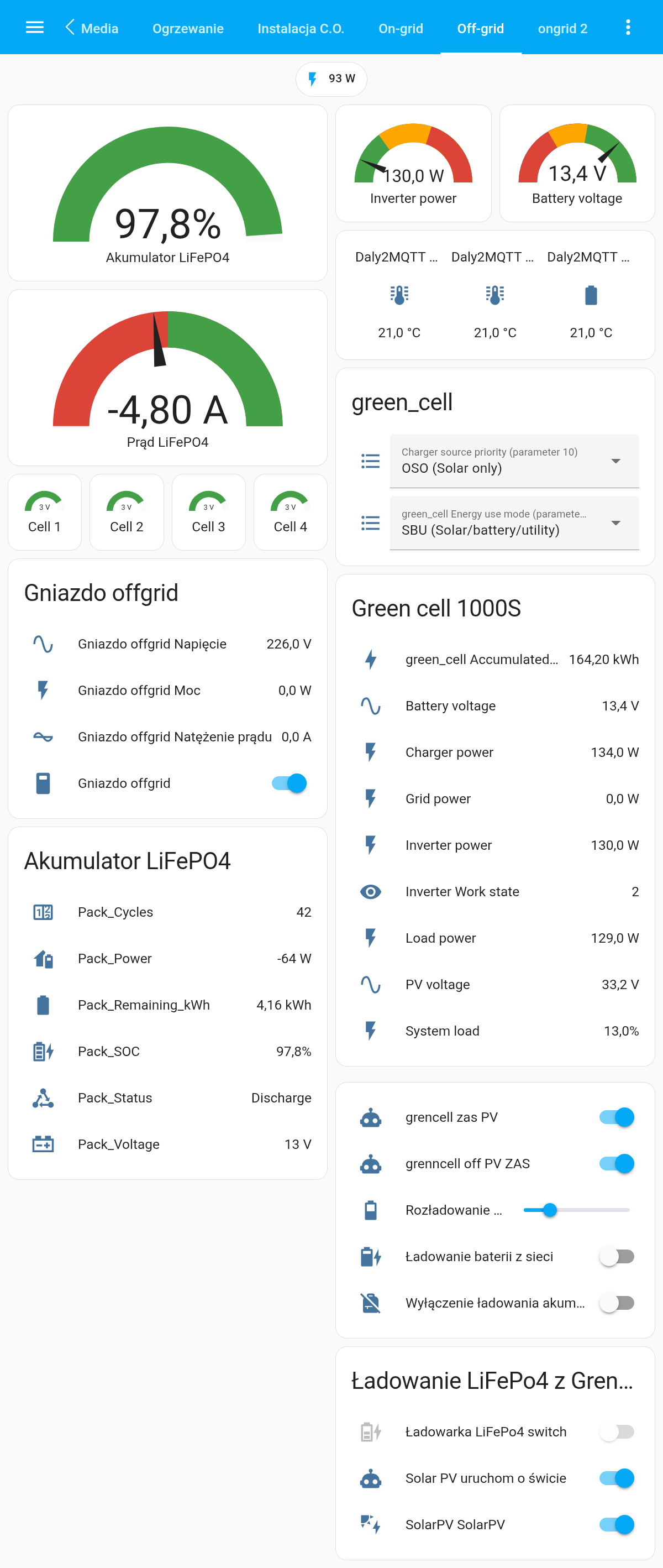
Task: Disable grencell zas PV automation
Action: coord(617,1117)
